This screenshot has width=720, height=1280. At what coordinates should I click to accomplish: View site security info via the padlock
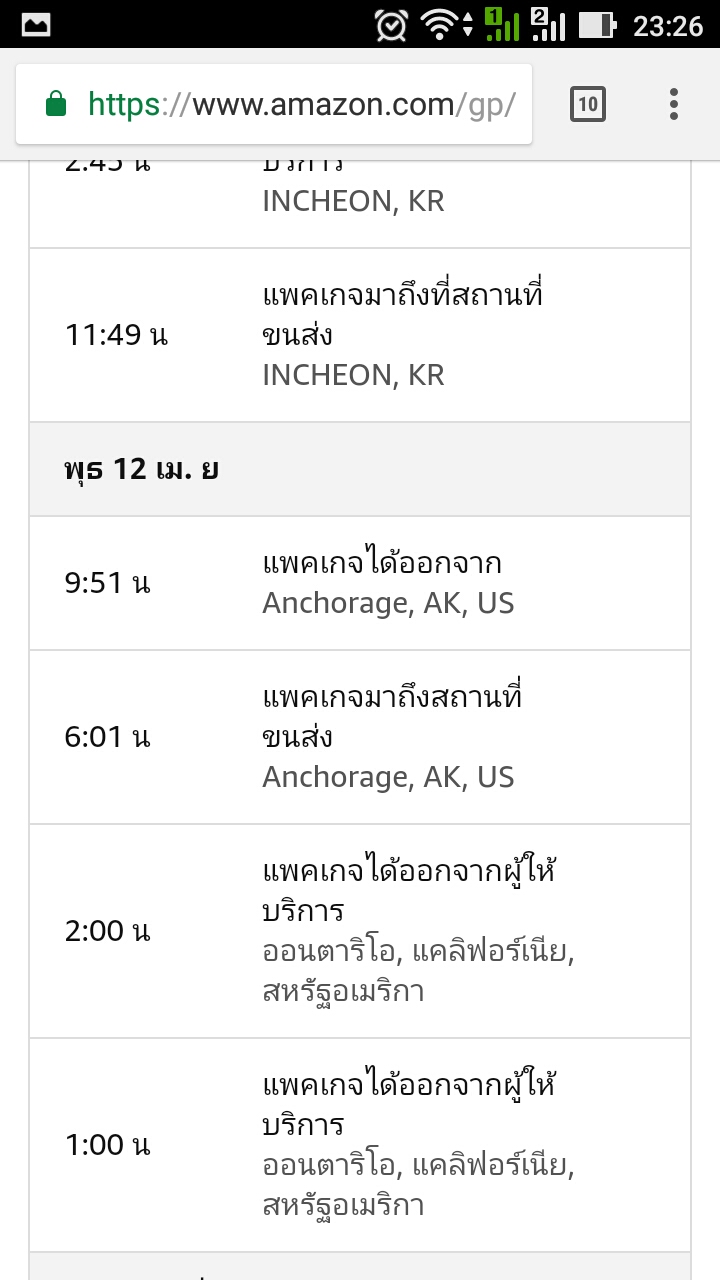[56, 104]
